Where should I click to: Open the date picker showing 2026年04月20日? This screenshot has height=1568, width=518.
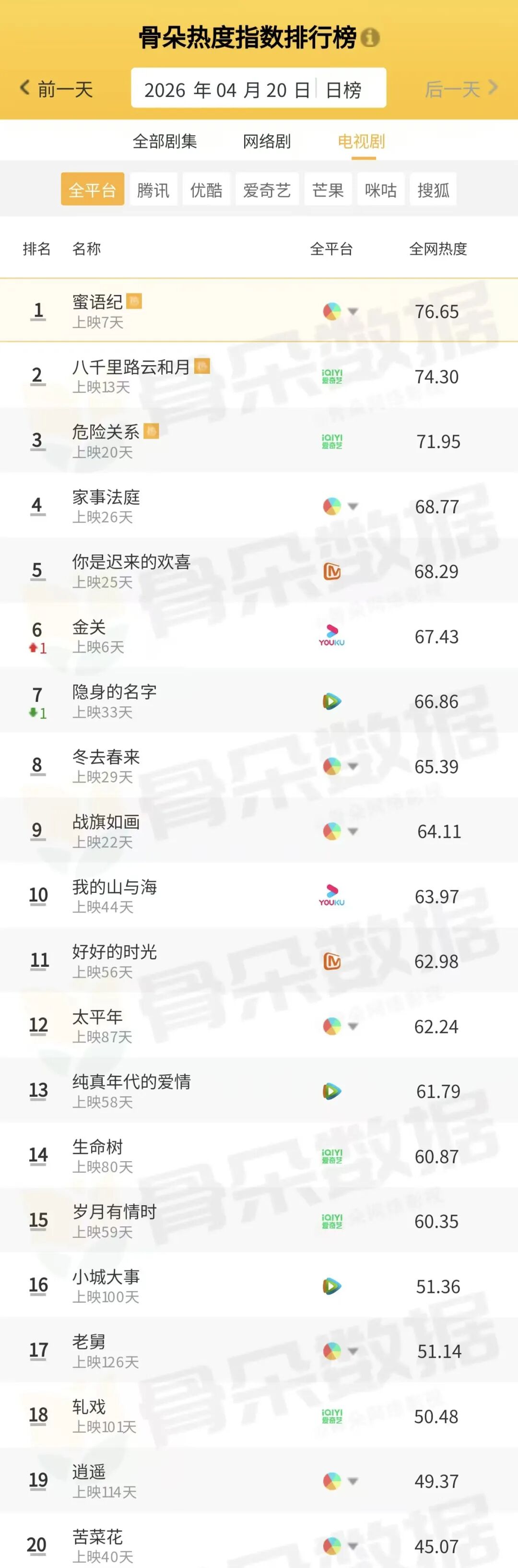click(x=226, y=89)
